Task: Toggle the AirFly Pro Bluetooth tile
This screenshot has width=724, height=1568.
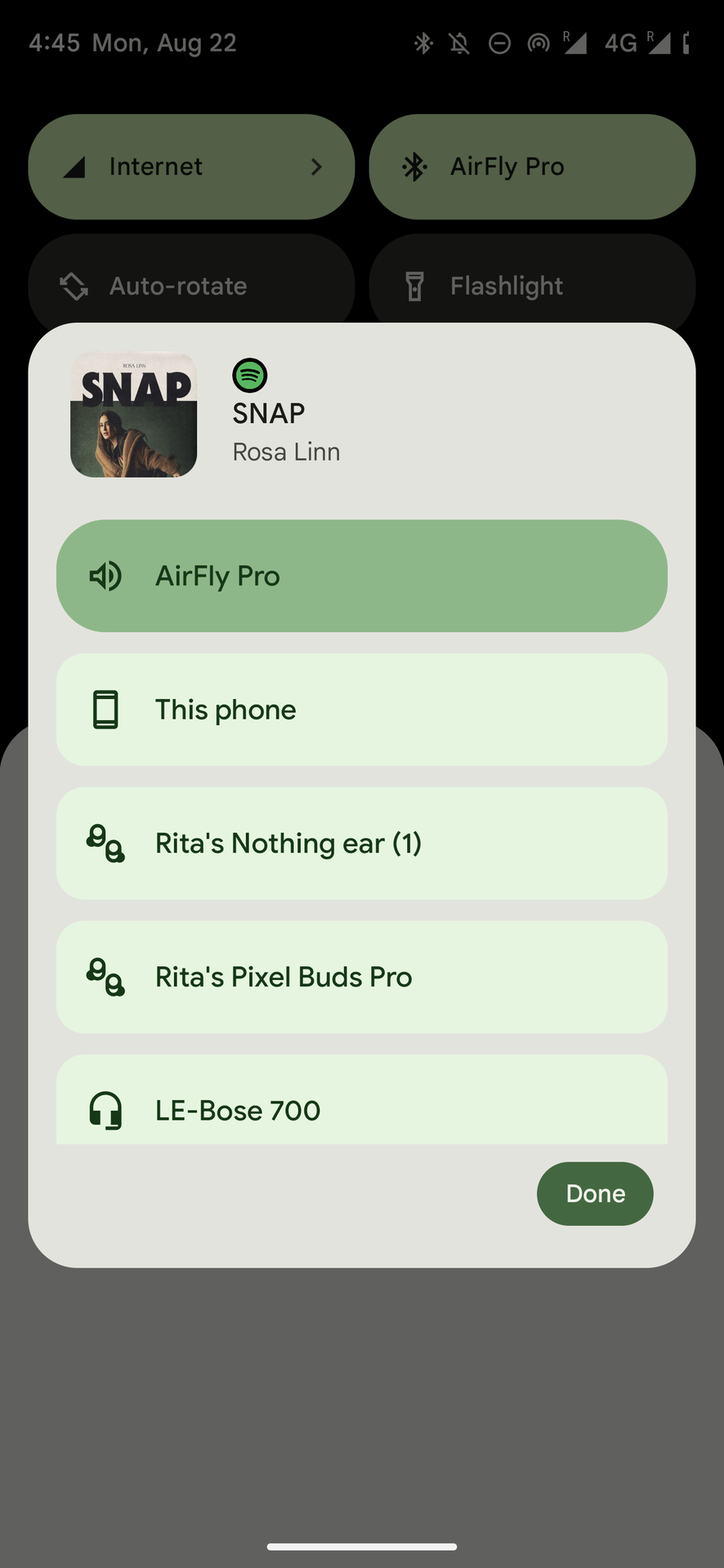Action: 532,167
